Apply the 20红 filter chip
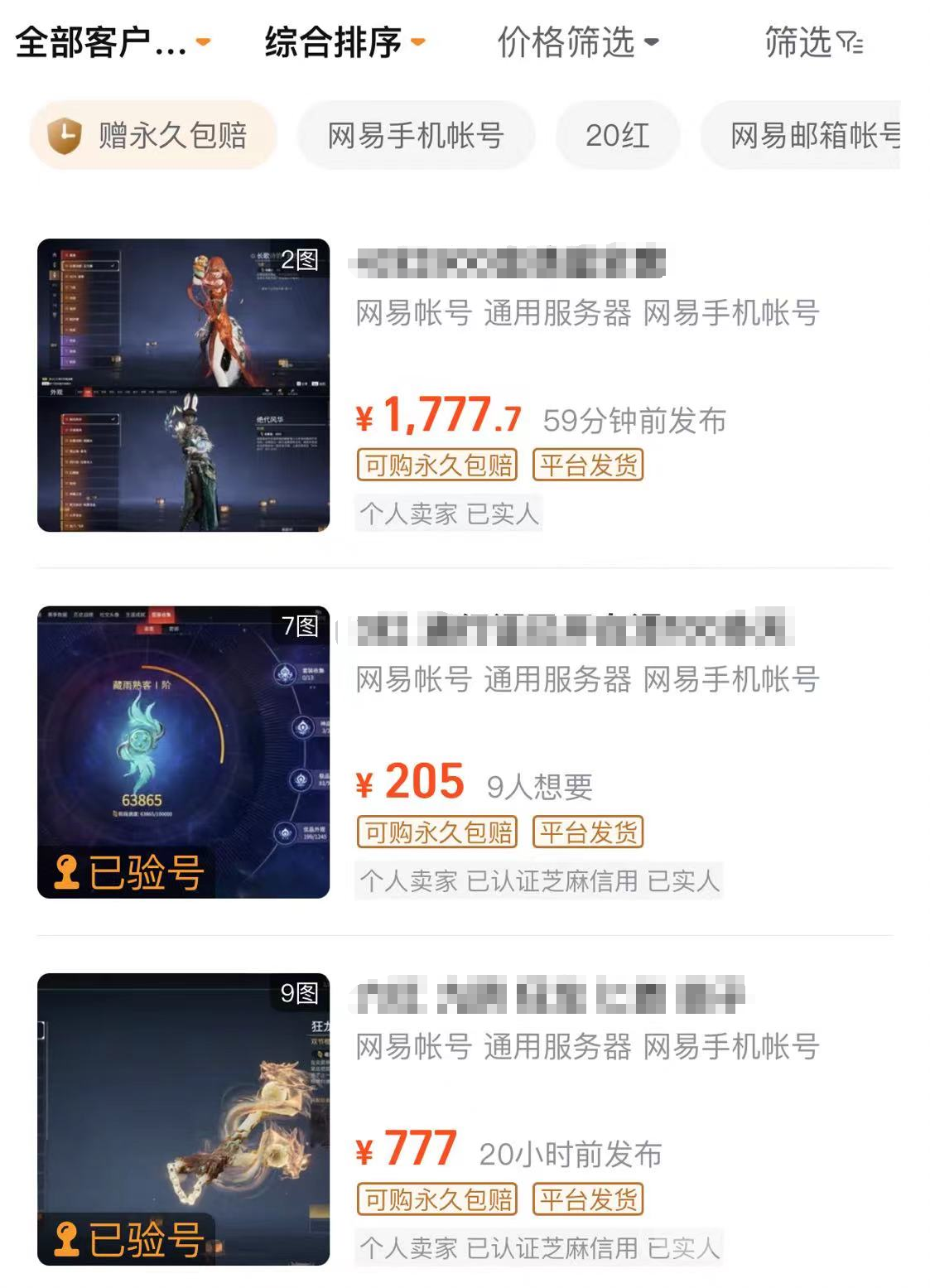 (617, 136)
